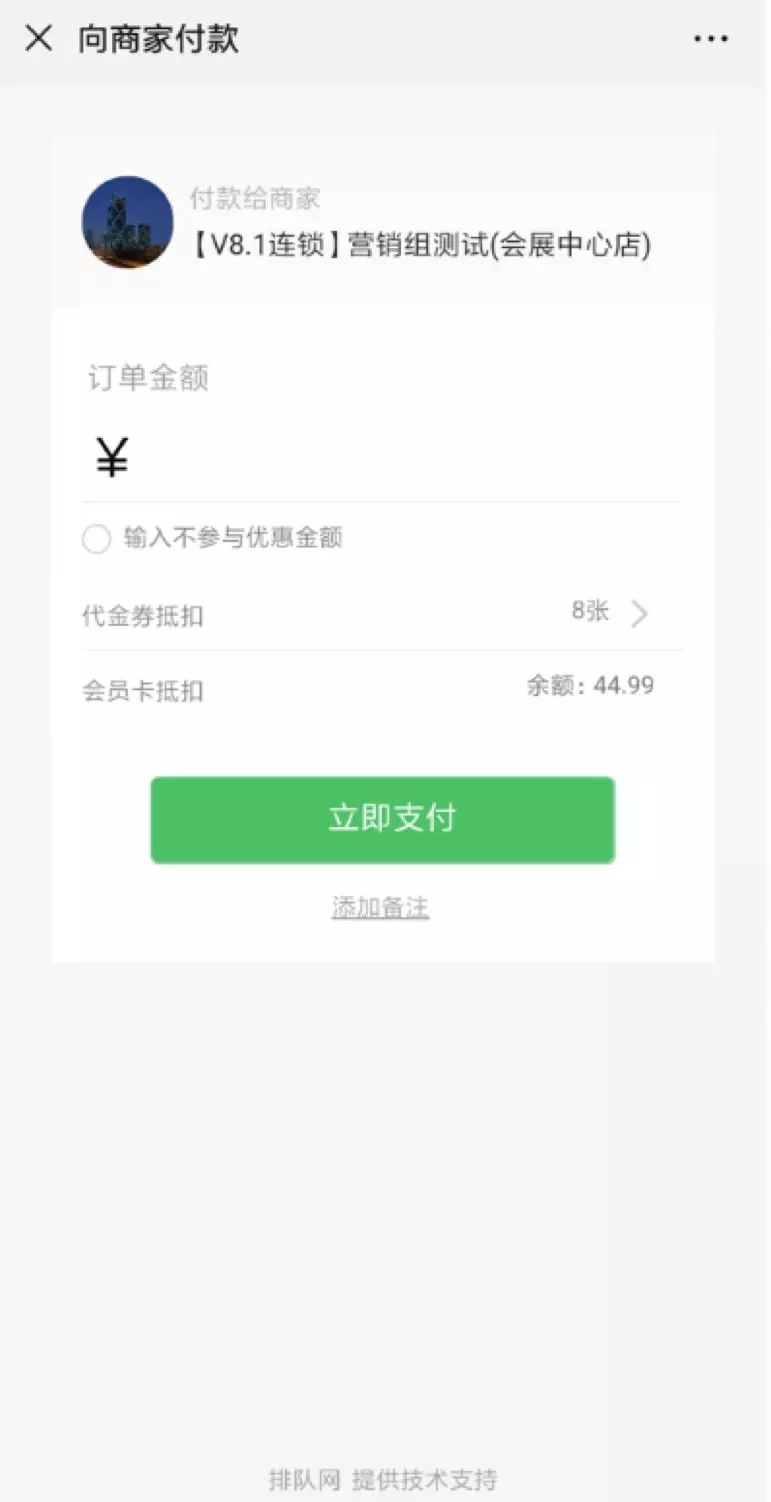771x1502 pixels.
Task: Click the ¥ currency symbol
Action: coord(112,456)
